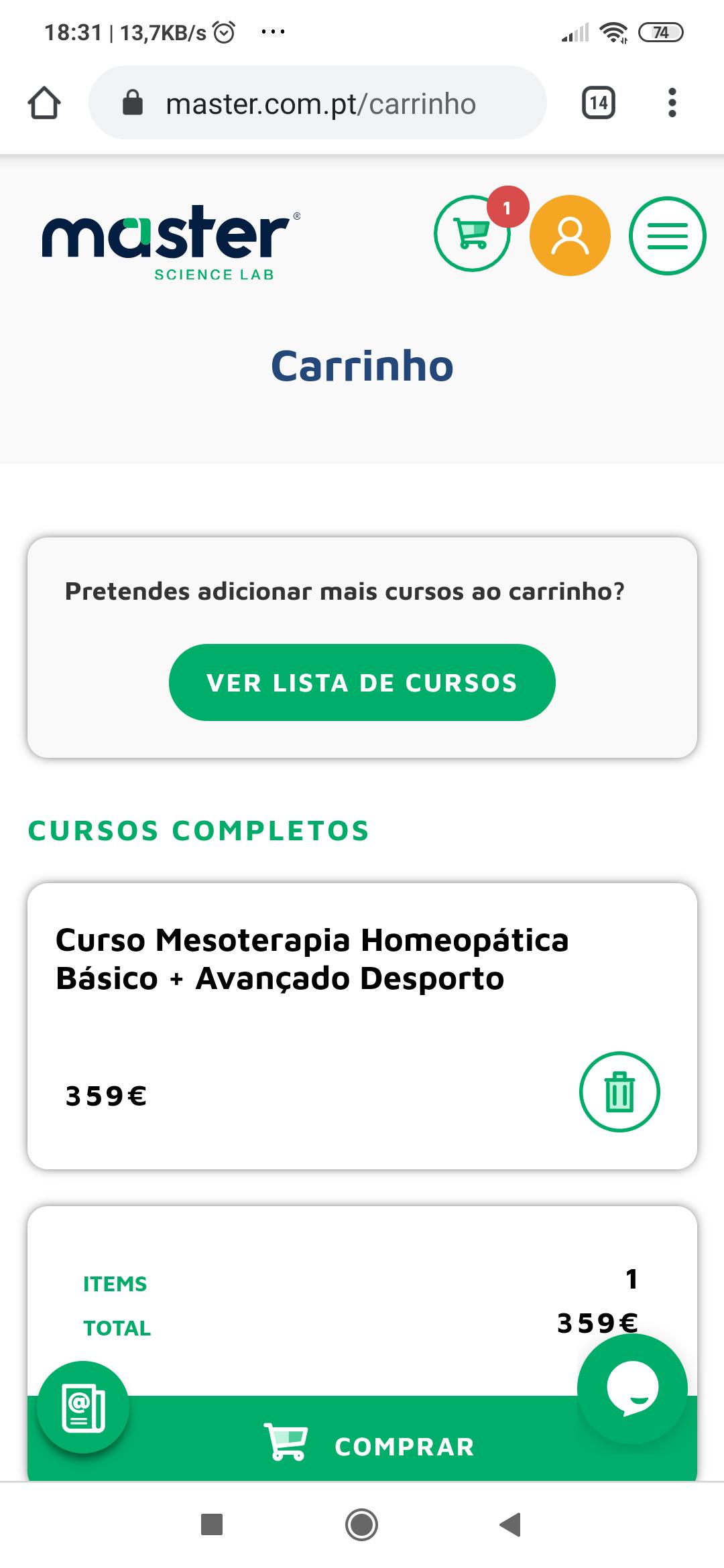Open the shopping cart icon
This screenshot has height=1568, width=724.
tap(473, 234)
